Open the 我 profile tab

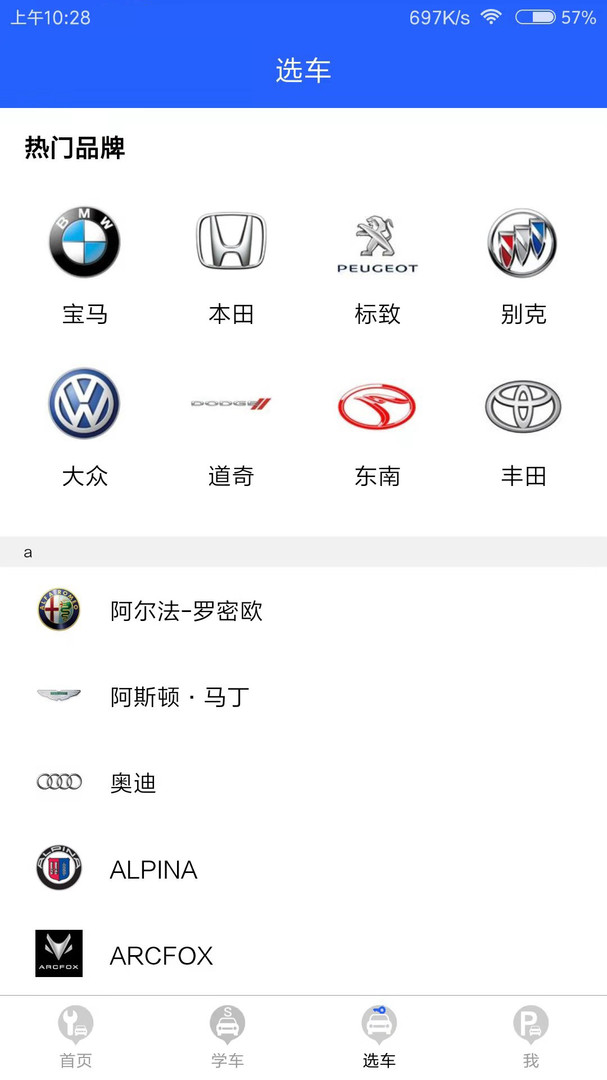click(531, 1038)
